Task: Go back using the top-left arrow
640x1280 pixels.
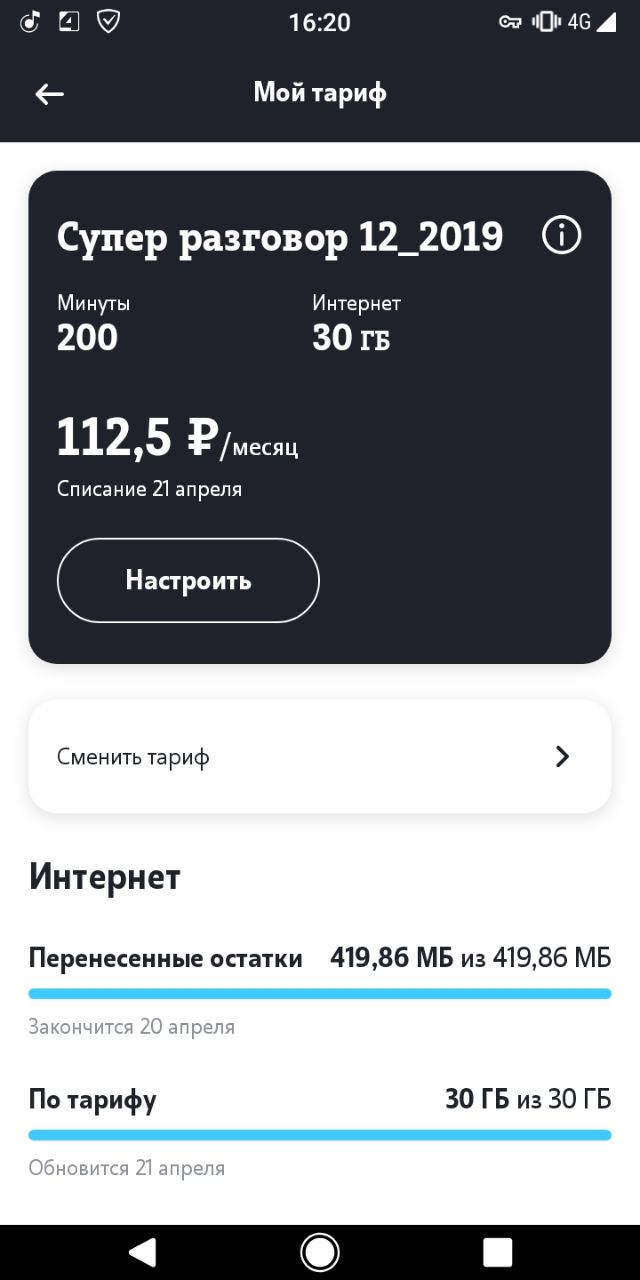Action: click(49, 94)
